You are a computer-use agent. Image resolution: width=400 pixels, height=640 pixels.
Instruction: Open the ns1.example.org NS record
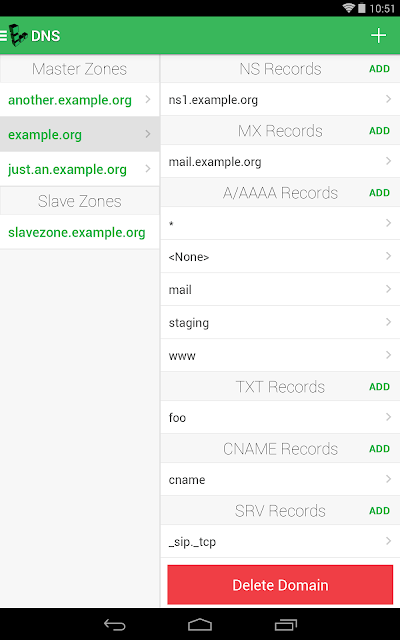tap(280, 100)
